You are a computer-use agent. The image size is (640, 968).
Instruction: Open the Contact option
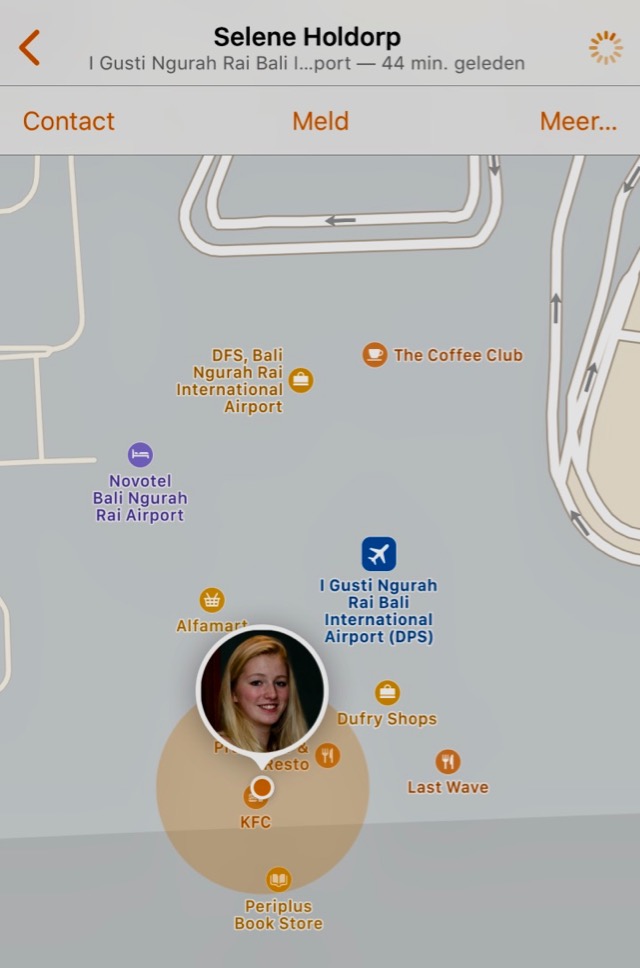pos(69,121)
